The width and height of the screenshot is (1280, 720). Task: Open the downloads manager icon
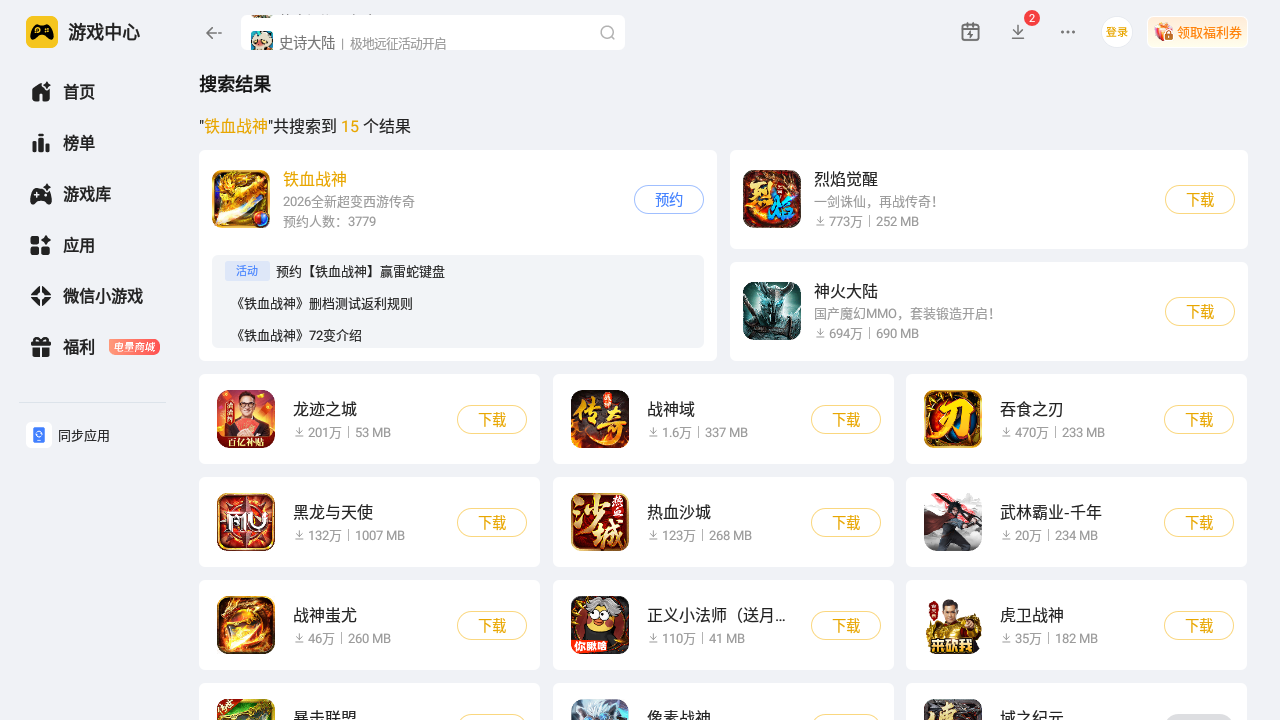point(1018,32)
